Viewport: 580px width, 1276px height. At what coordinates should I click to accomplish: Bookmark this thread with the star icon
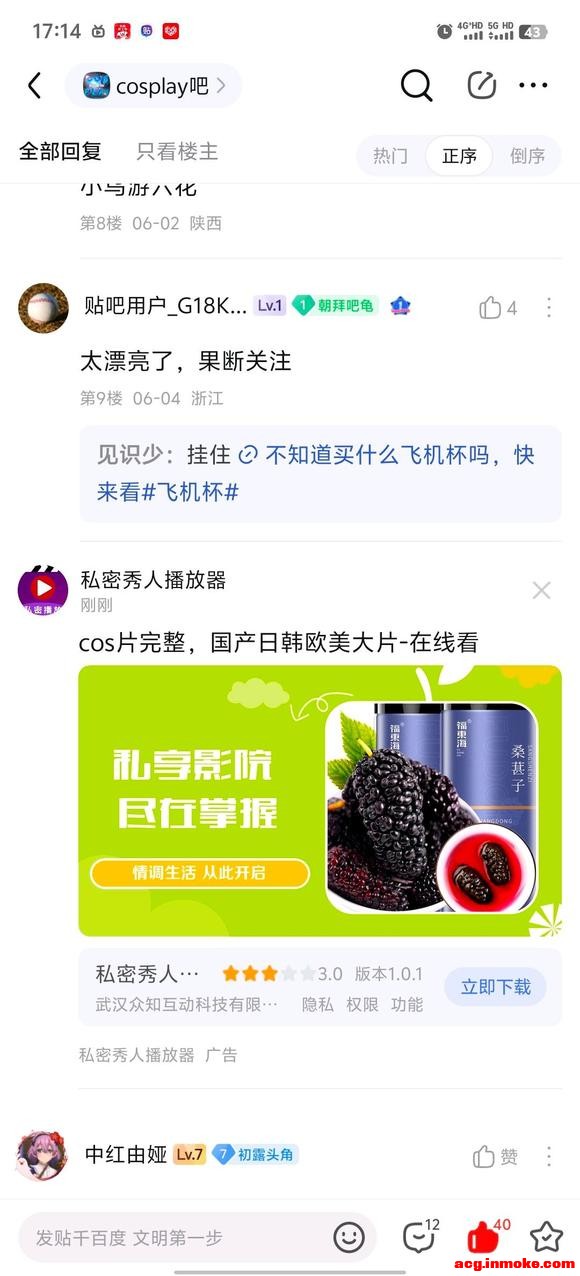point(546,1237)
